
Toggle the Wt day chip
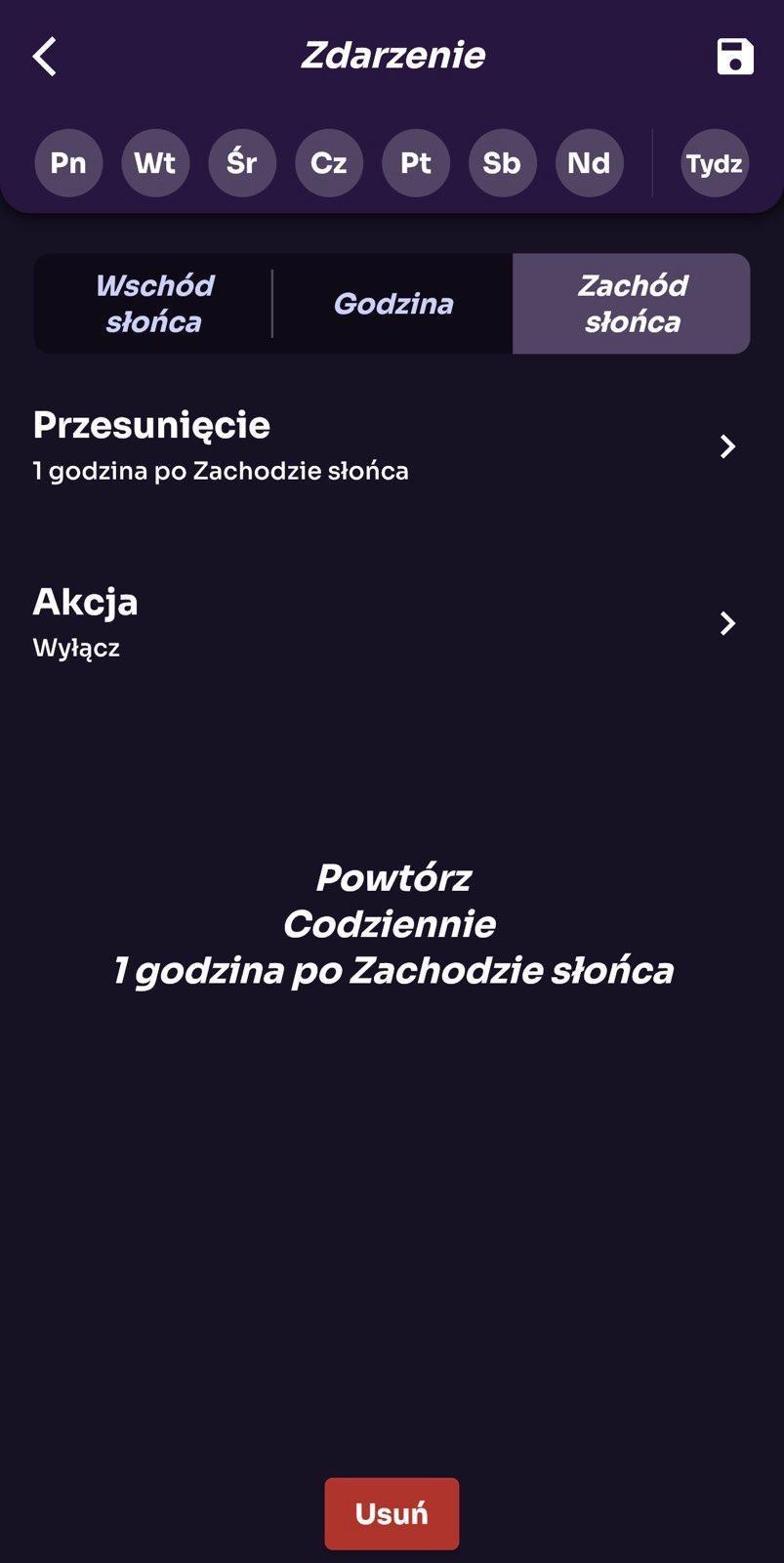[155, 163]
